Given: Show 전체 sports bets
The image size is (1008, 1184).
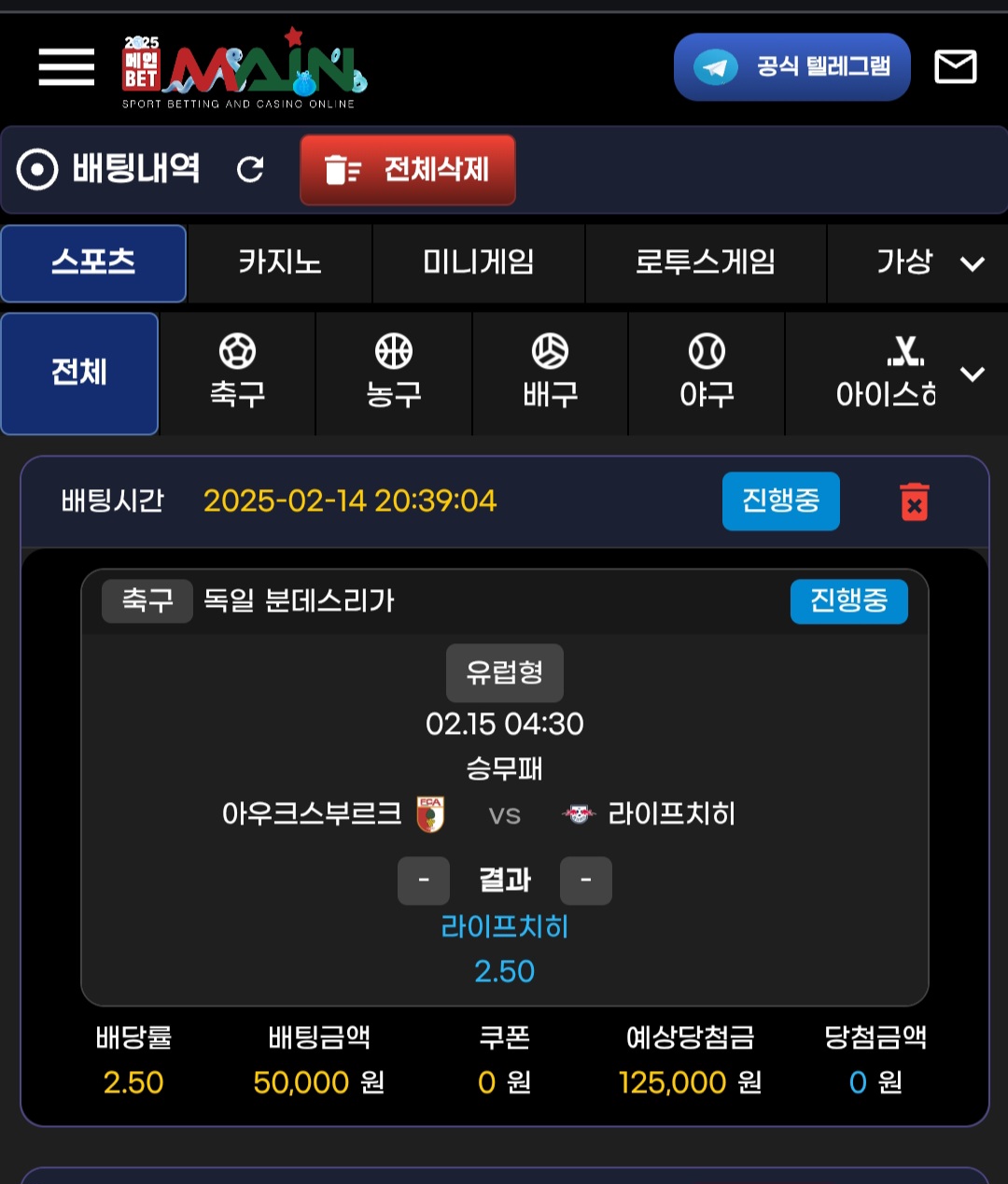Looking at the screenshot, I should pyautogui.click(x=79, y=374).
